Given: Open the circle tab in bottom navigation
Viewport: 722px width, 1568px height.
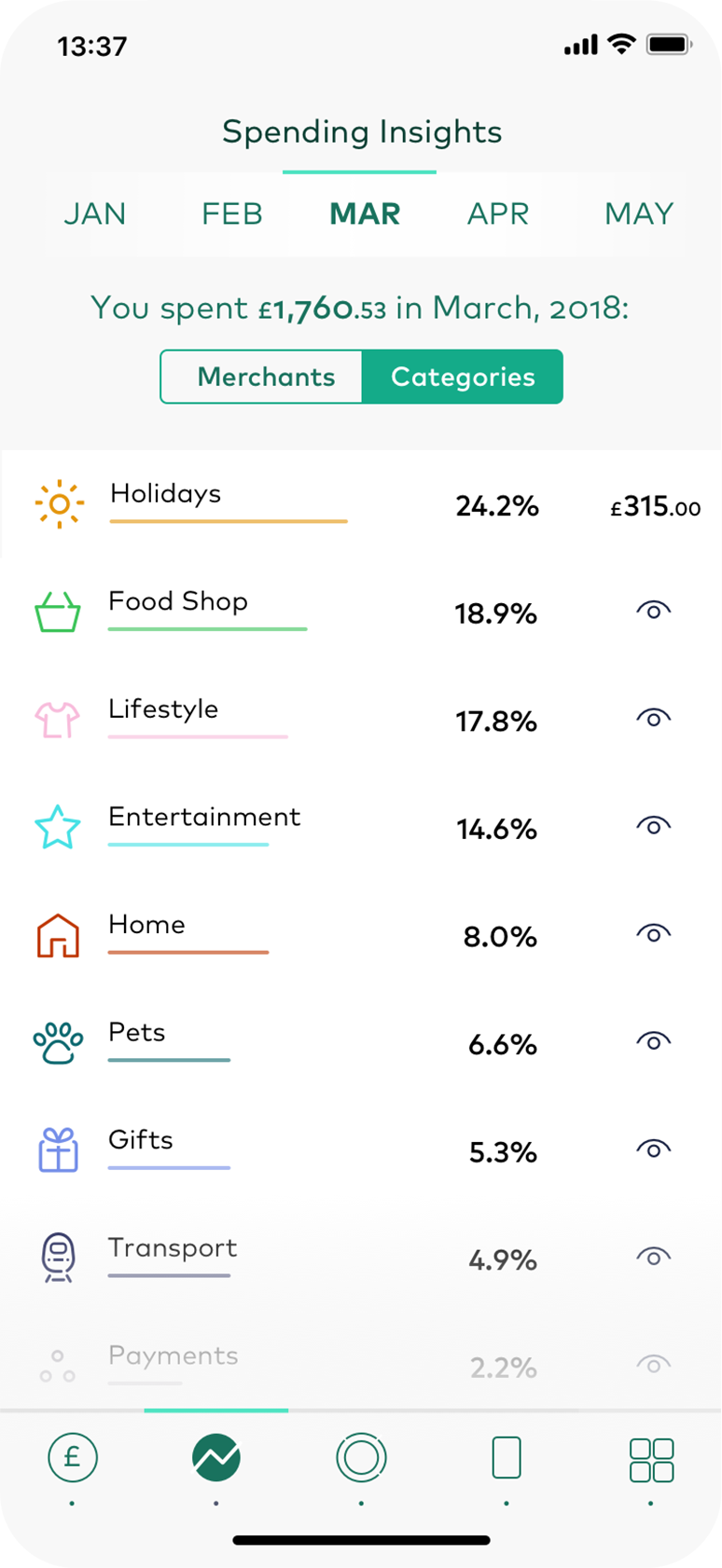Looking at the screenshot, I should (x=361, y=1458).
